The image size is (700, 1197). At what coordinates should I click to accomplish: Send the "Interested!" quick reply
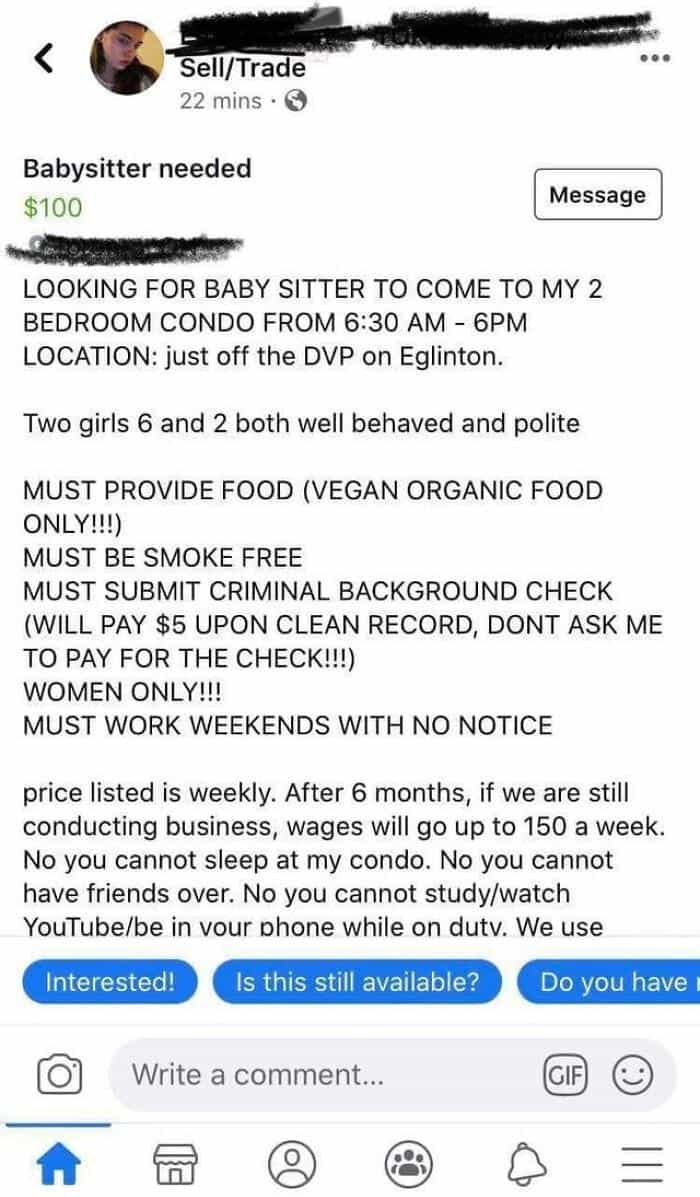pyautogui.click(x=110, y=982)
